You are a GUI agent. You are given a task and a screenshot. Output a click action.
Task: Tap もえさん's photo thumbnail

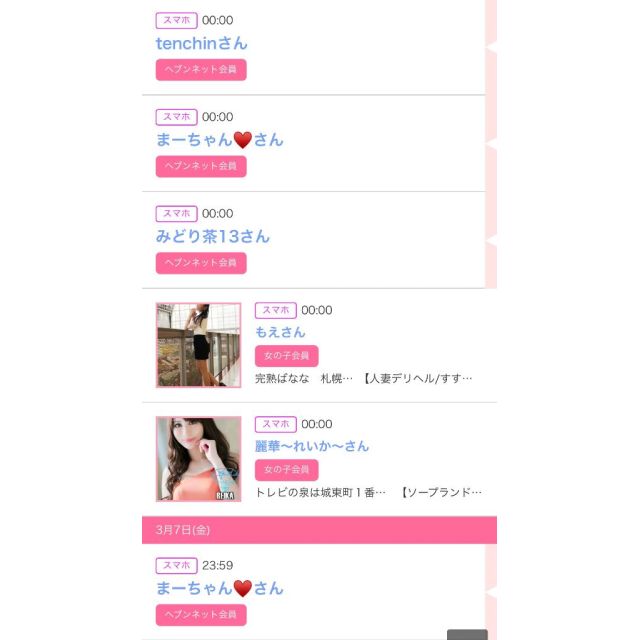[198, 345]
